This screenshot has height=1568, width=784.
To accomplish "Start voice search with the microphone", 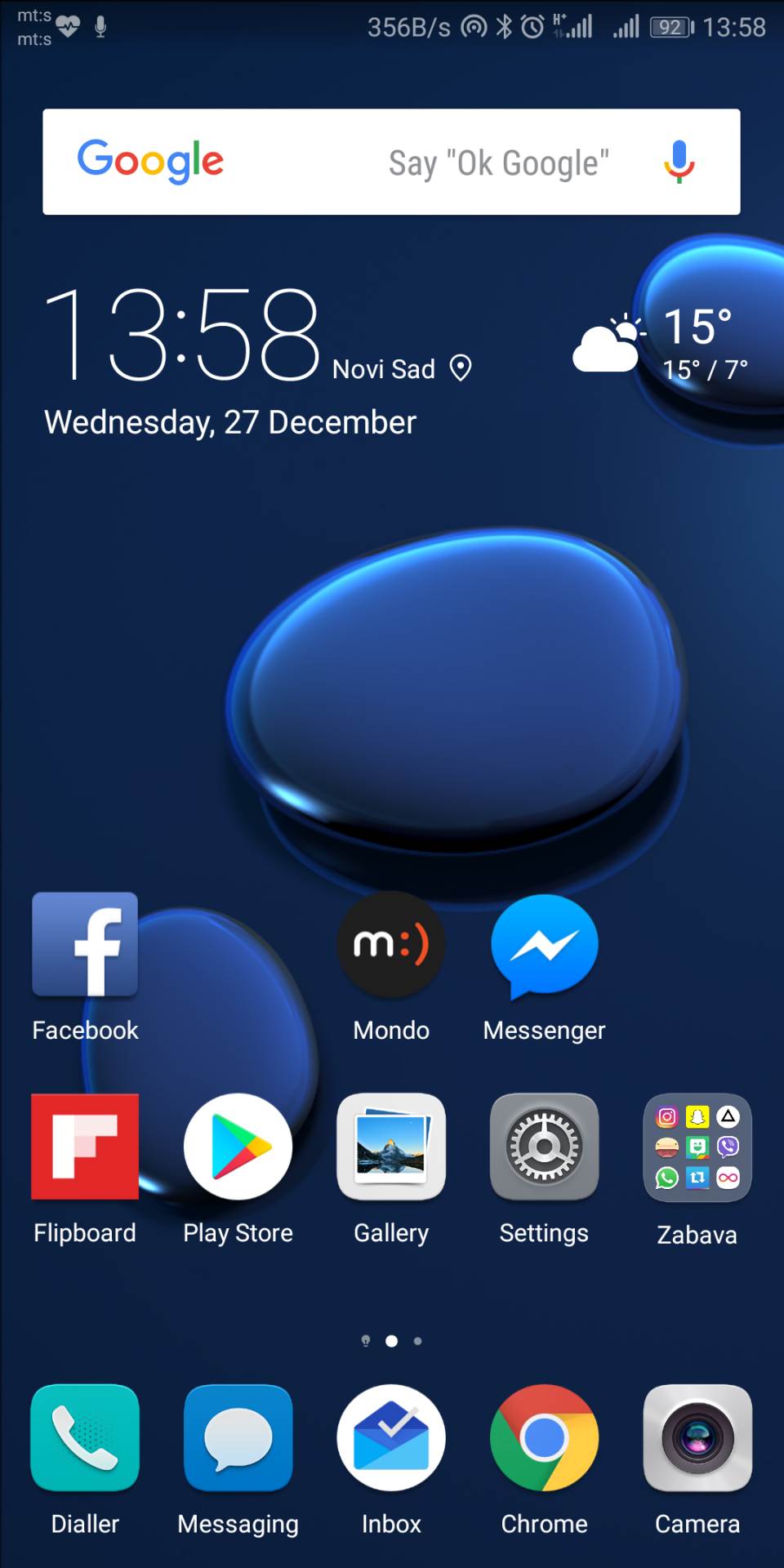I will click(x=679, y=162).
